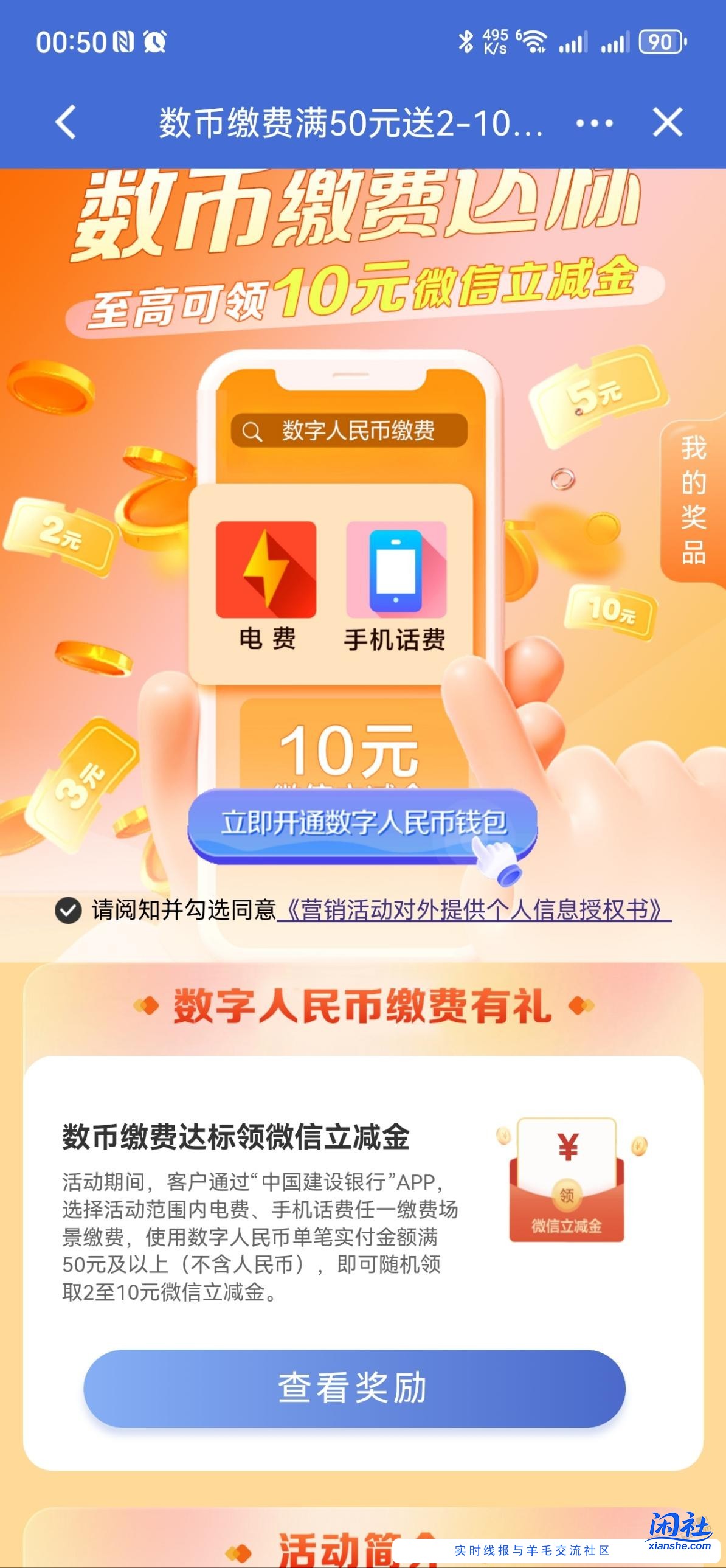Tap the Bluetooth indicator in the status bar
This screenshot has width=726, height=1568.
pyautogui.click(x=466, y=43)
